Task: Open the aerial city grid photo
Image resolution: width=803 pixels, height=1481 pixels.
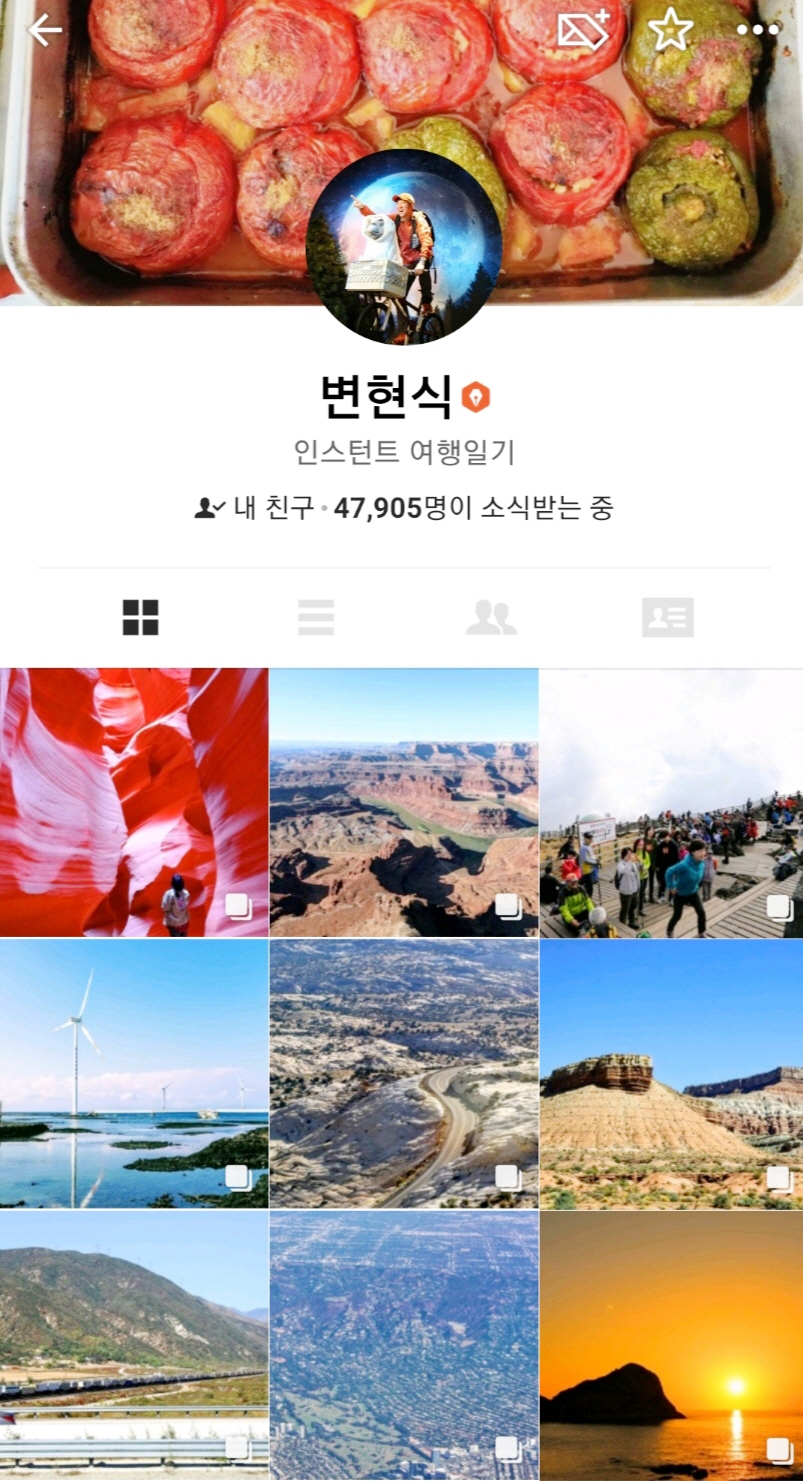Action: click(404, 1346)
